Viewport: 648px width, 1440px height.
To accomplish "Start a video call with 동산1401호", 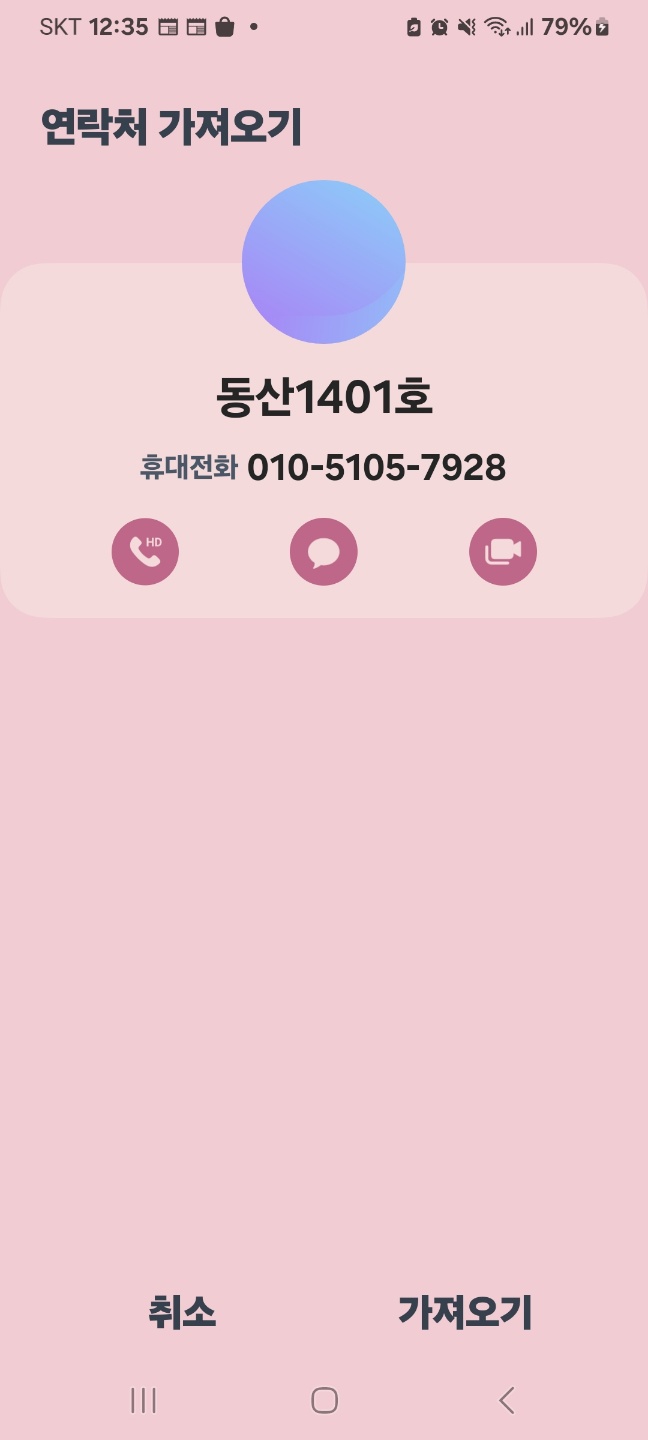I will click(503, 552).
